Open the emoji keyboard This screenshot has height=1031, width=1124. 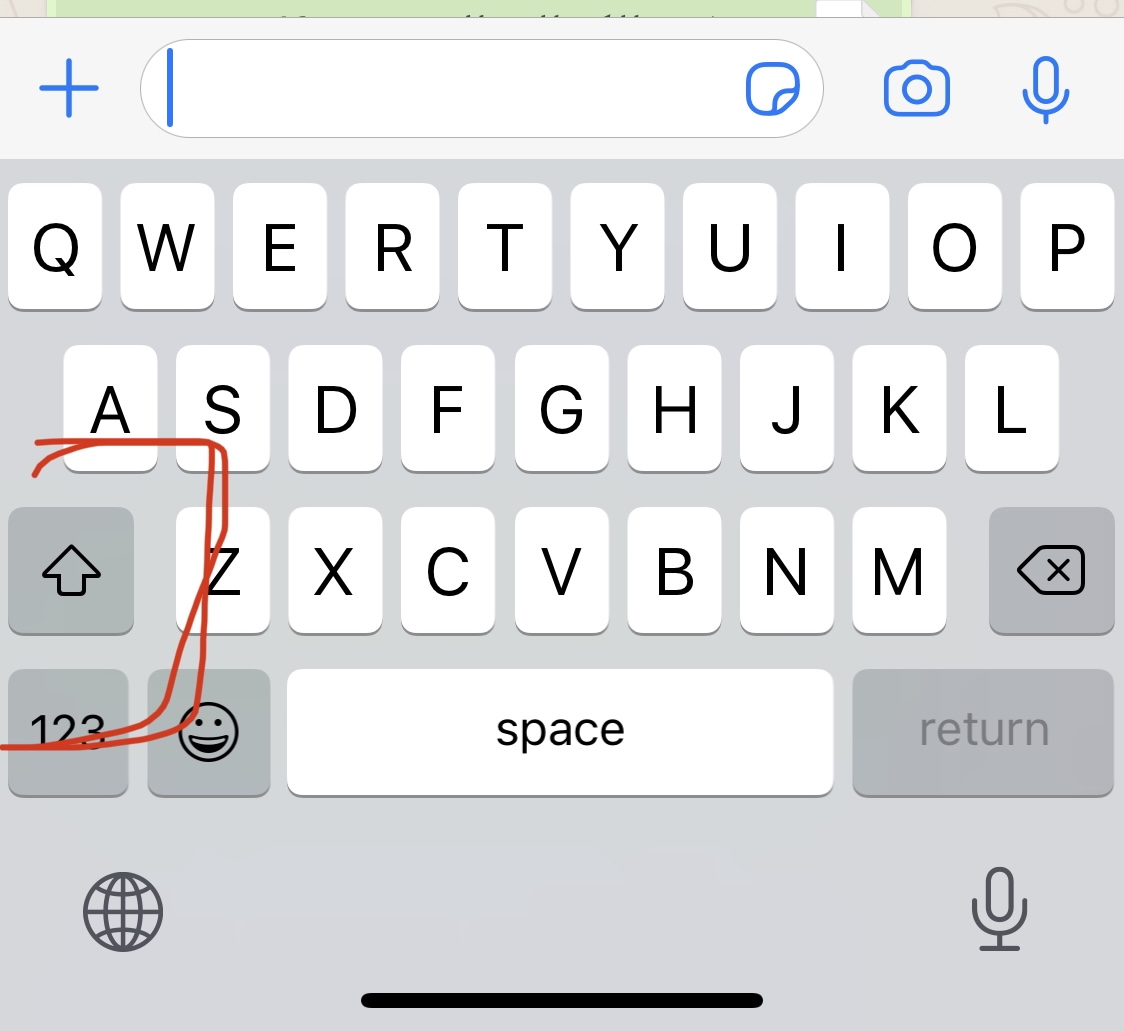coord(209,732)
